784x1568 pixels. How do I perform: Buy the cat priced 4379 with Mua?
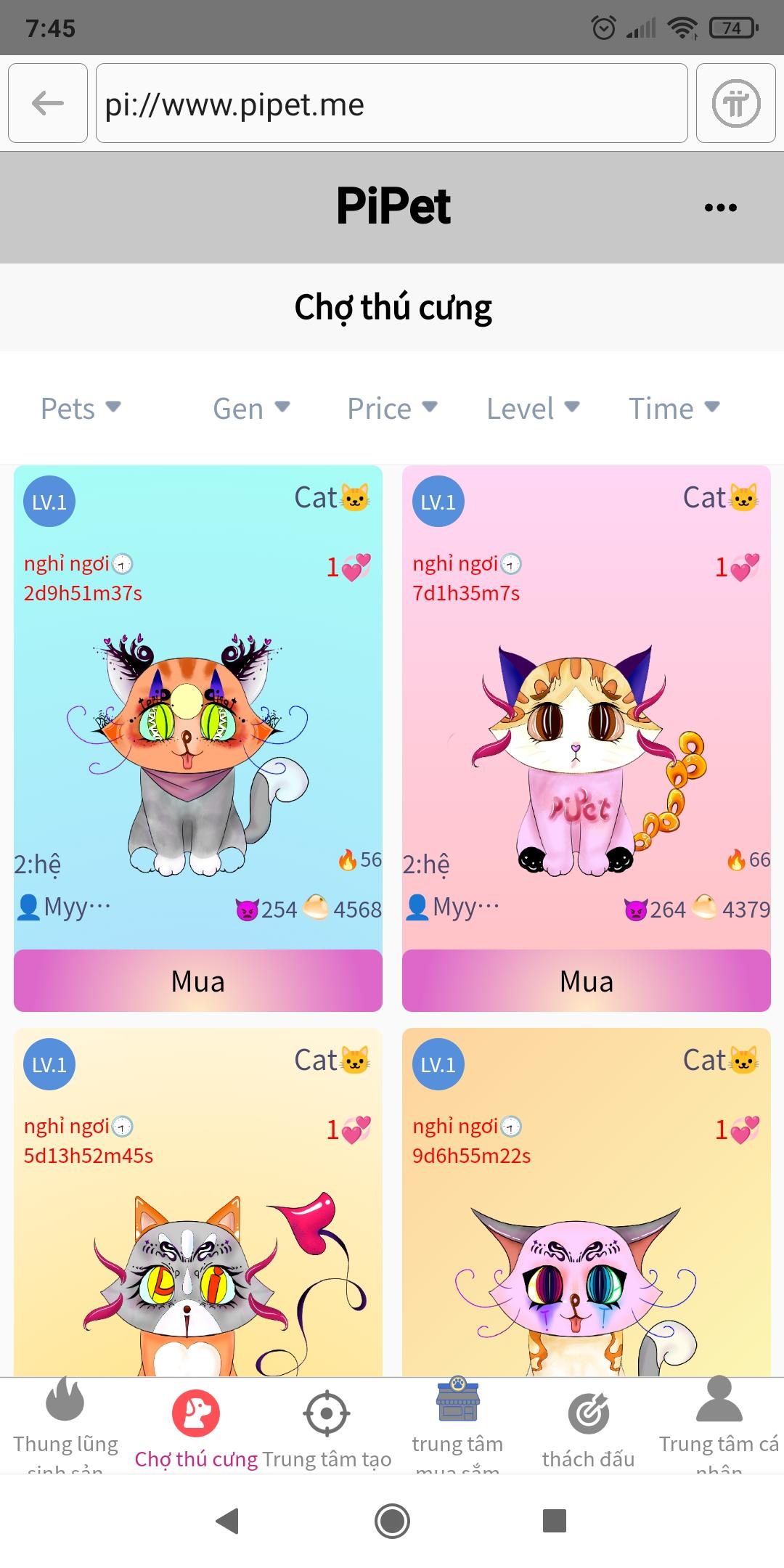pos(586,981)
